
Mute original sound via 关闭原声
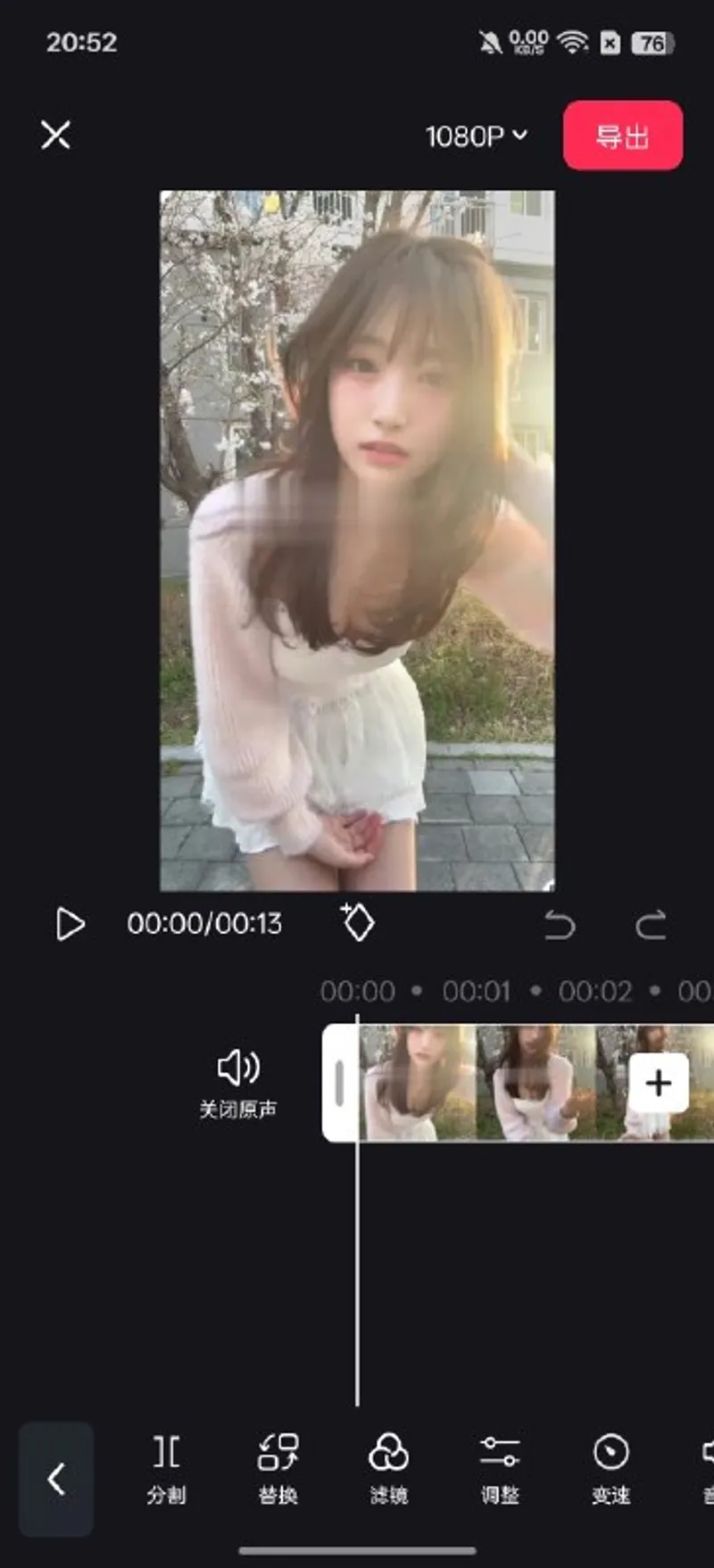pos(237,1082)
